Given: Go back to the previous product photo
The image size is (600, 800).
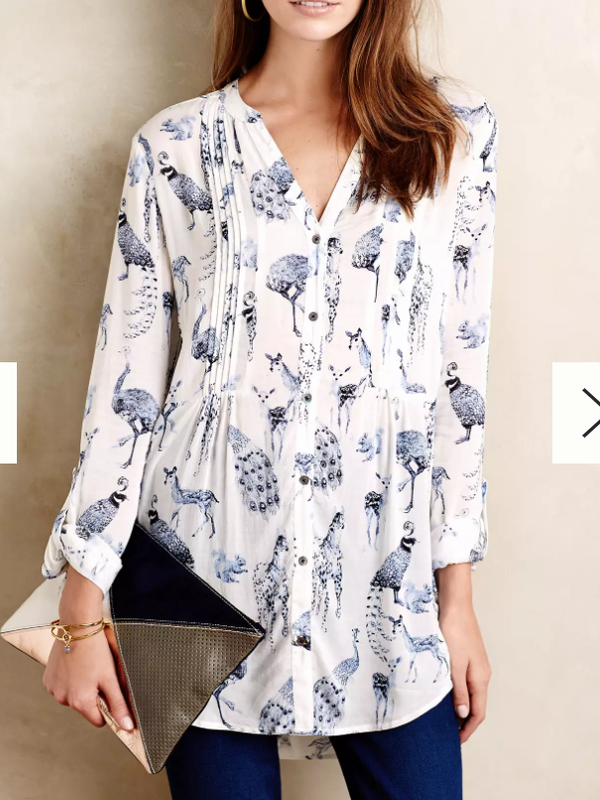Looking at the screenshot, I should click(8, 413).
